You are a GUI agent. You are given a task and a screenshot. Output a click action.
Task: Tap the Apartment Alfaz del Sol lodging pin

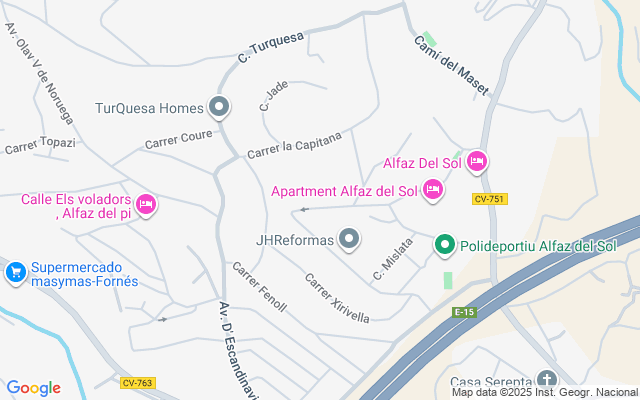pos(433,190)
